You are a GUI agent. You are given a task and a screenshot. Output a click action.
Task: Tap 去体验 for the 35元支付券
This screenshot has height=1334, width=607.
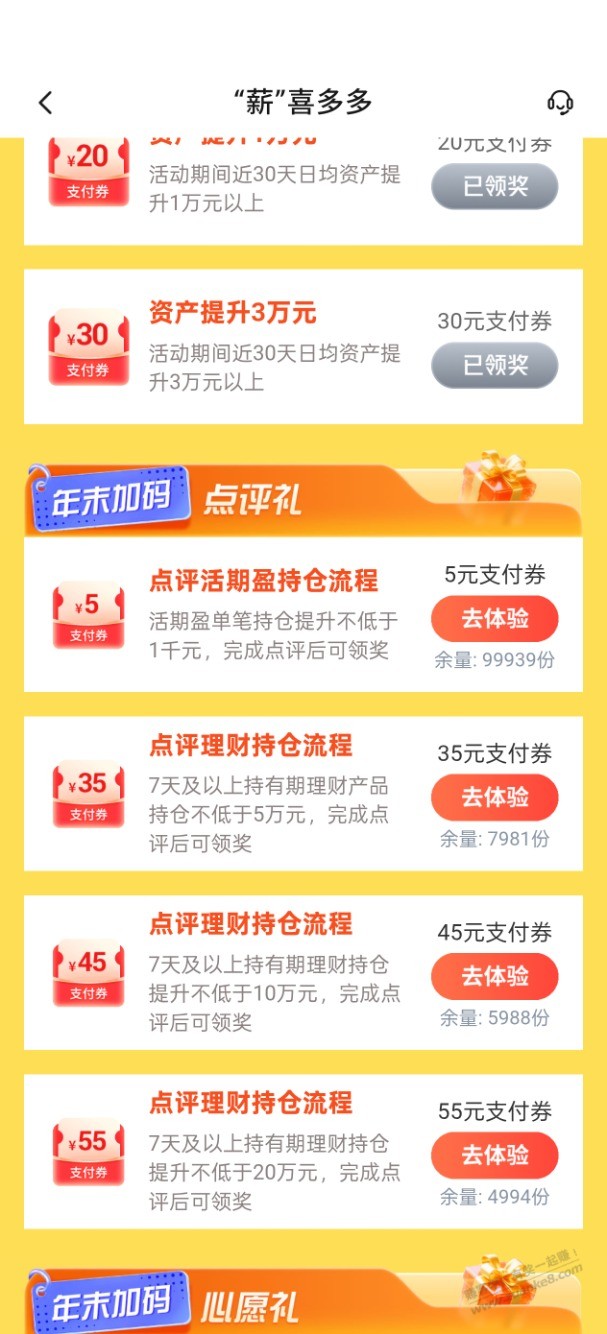click(x=494, y=797)
